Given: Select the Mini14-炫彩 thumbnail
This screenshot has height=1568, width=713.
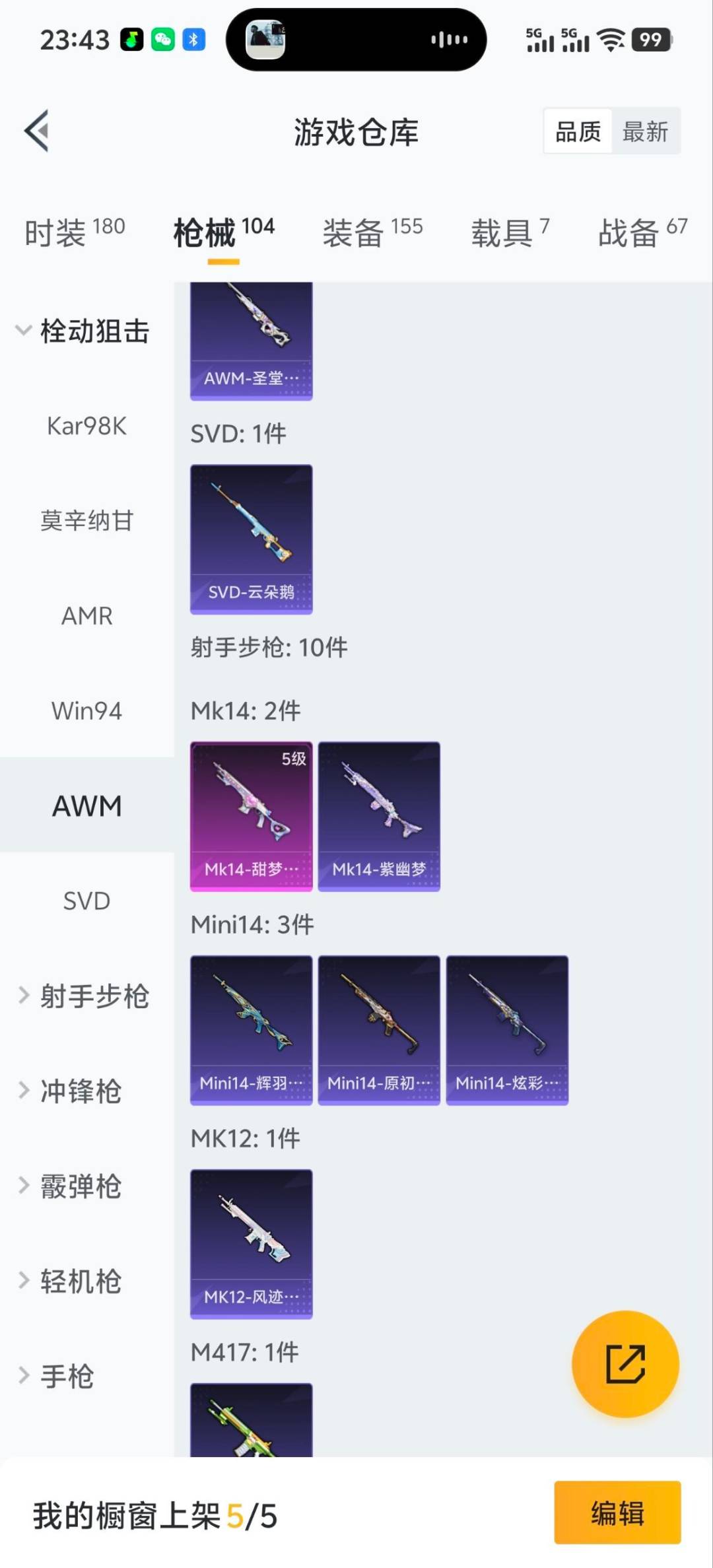Looking at the screenshot, I should [507, 1028].
